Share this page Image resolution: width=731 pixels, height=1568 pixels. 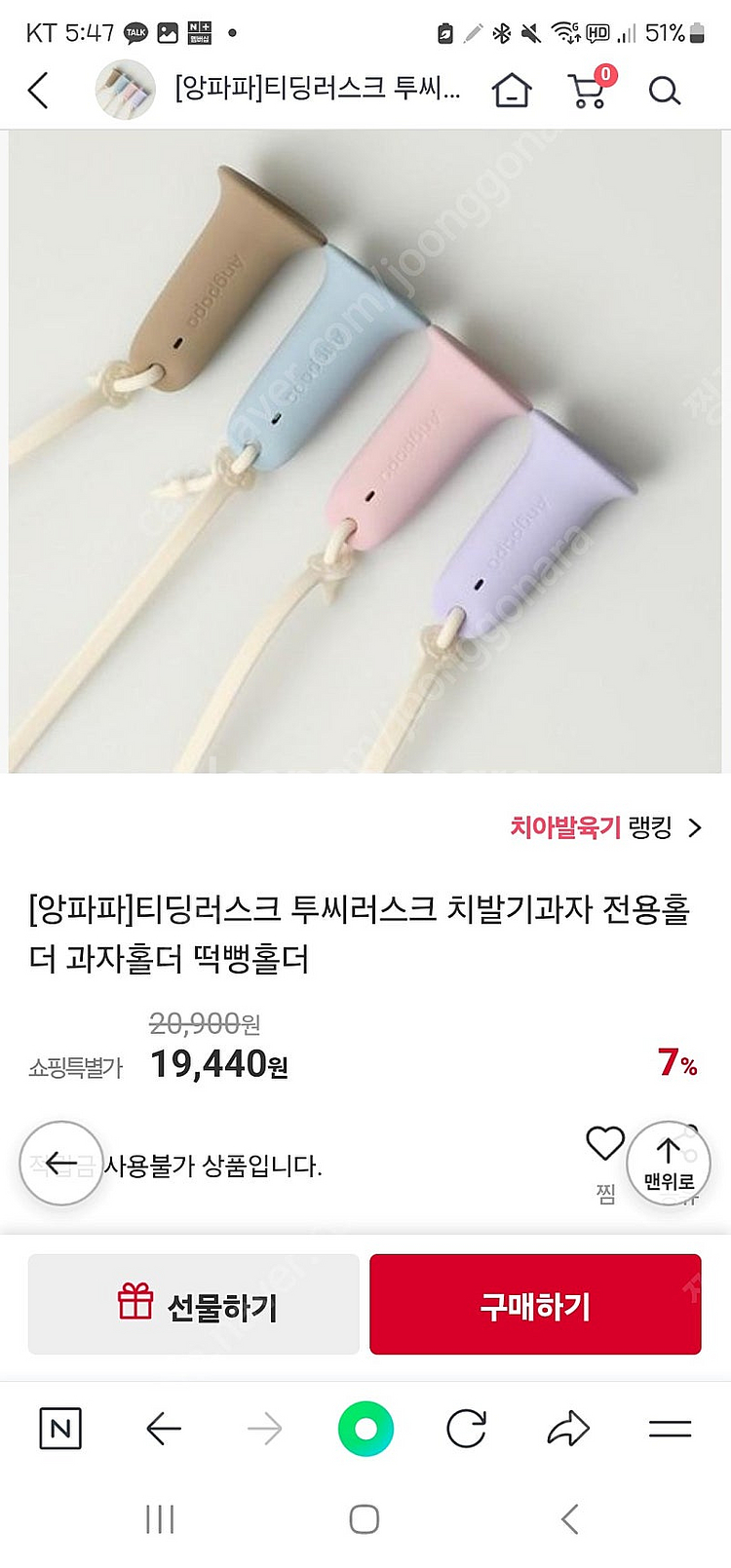(568, 1429)
